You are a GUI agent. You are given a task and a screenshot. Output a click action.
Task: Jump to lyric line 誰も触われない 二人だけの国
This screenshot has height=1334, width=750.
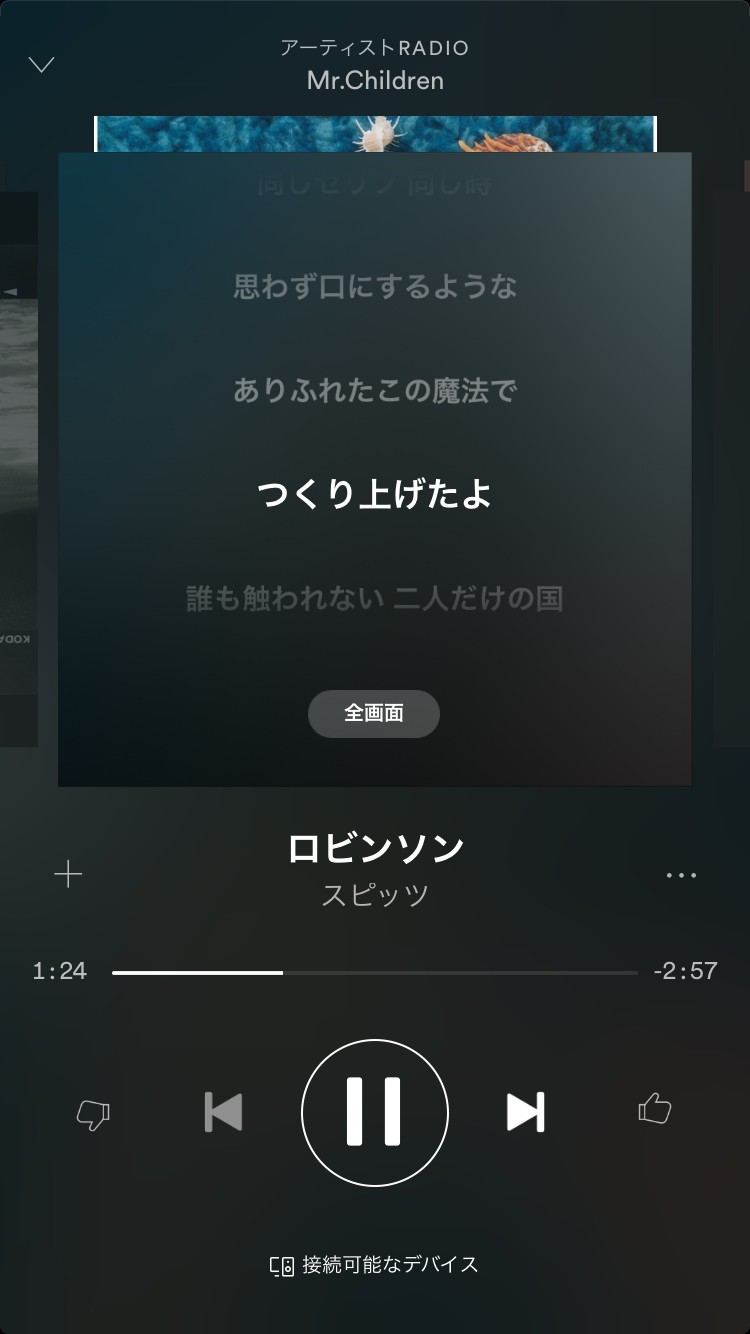click(x=374, y=599)
